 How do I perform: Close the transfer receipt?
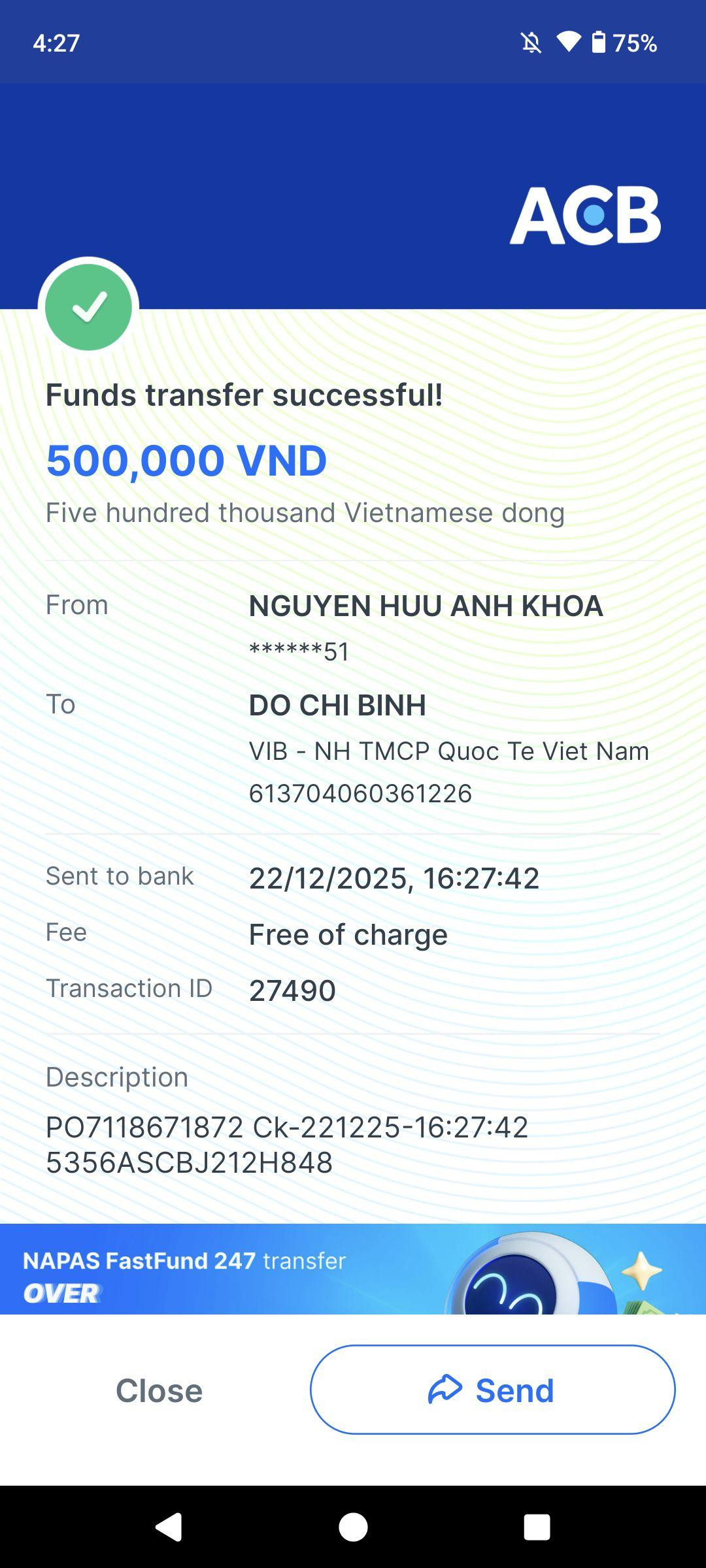(x=159, y=1390)
